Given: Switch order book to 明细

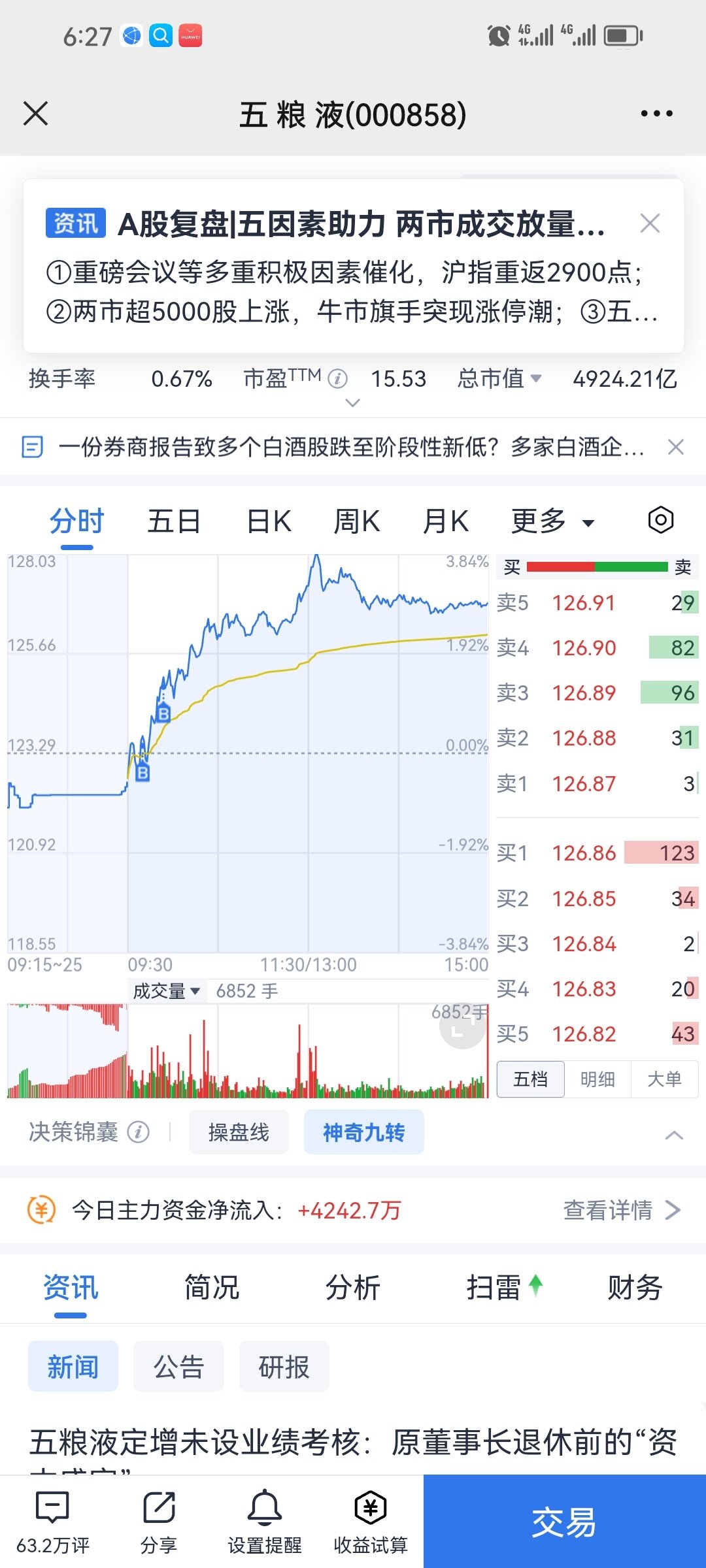Looking at the screenshot, I should pyautogui.click(x=597, y=1079).
